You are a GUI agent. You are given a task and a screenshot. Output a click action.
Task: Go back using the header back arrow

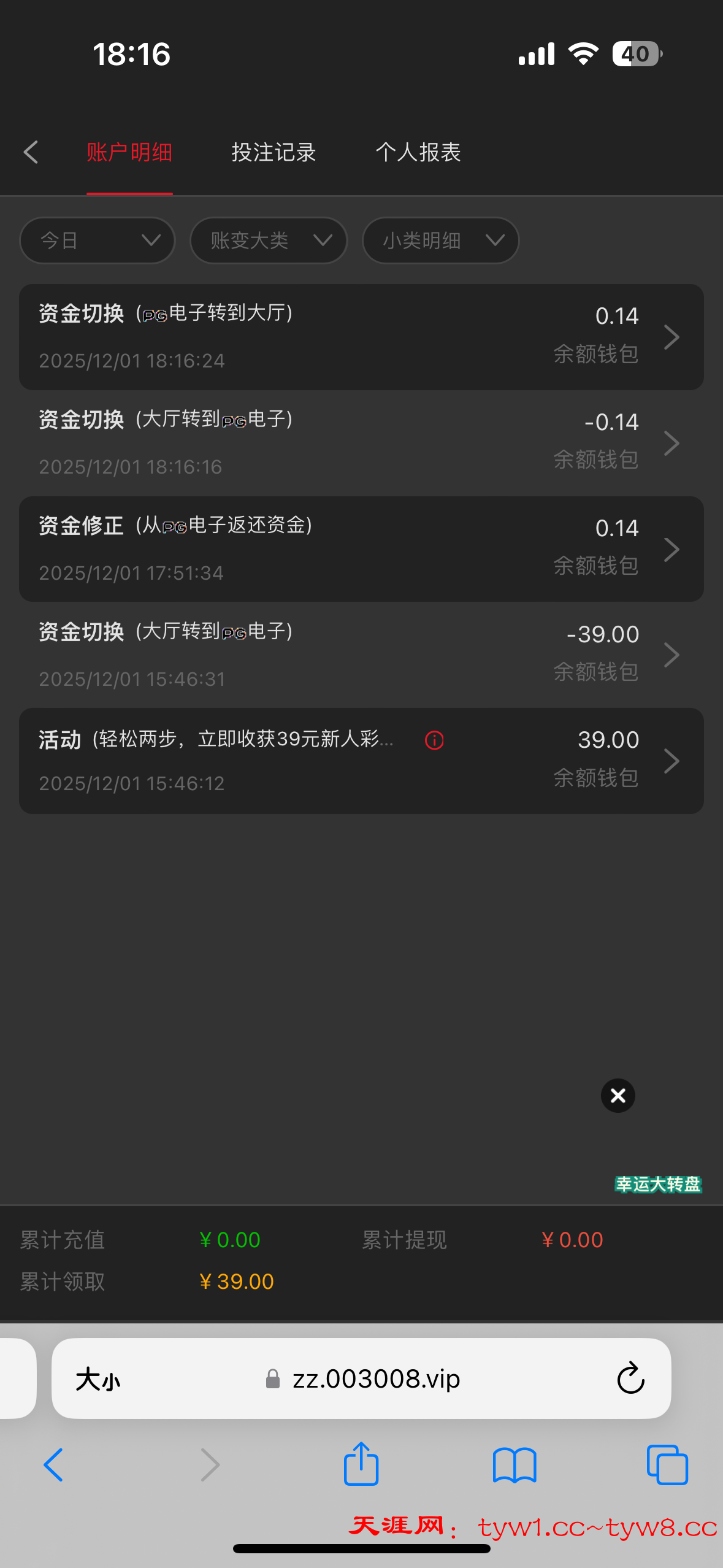pyautogui.click(x=31, y=152)
